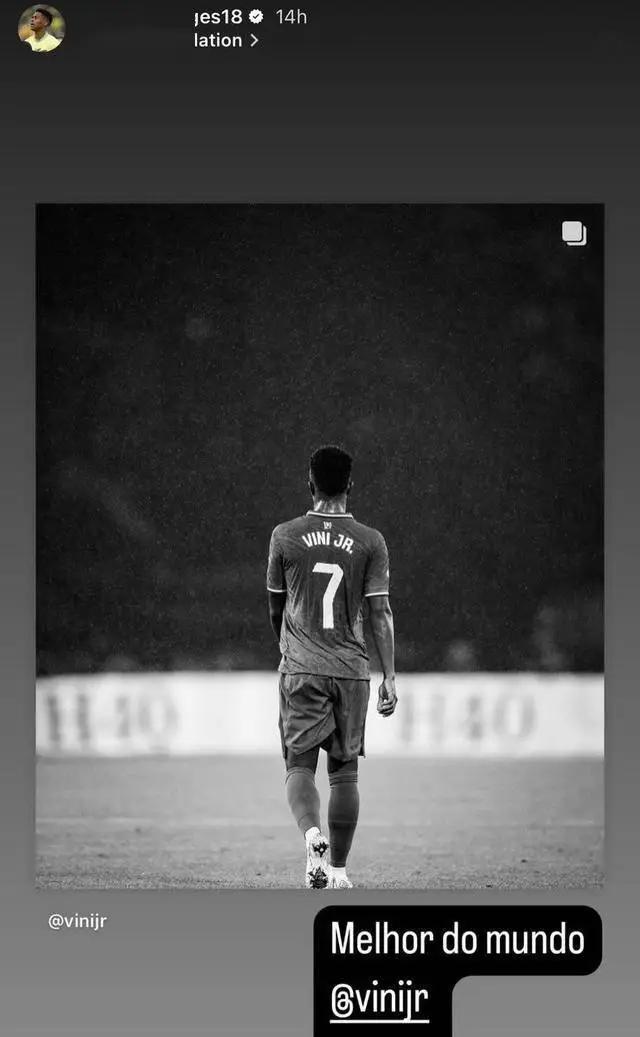
Task: Show the story translation
Action: 226,41
